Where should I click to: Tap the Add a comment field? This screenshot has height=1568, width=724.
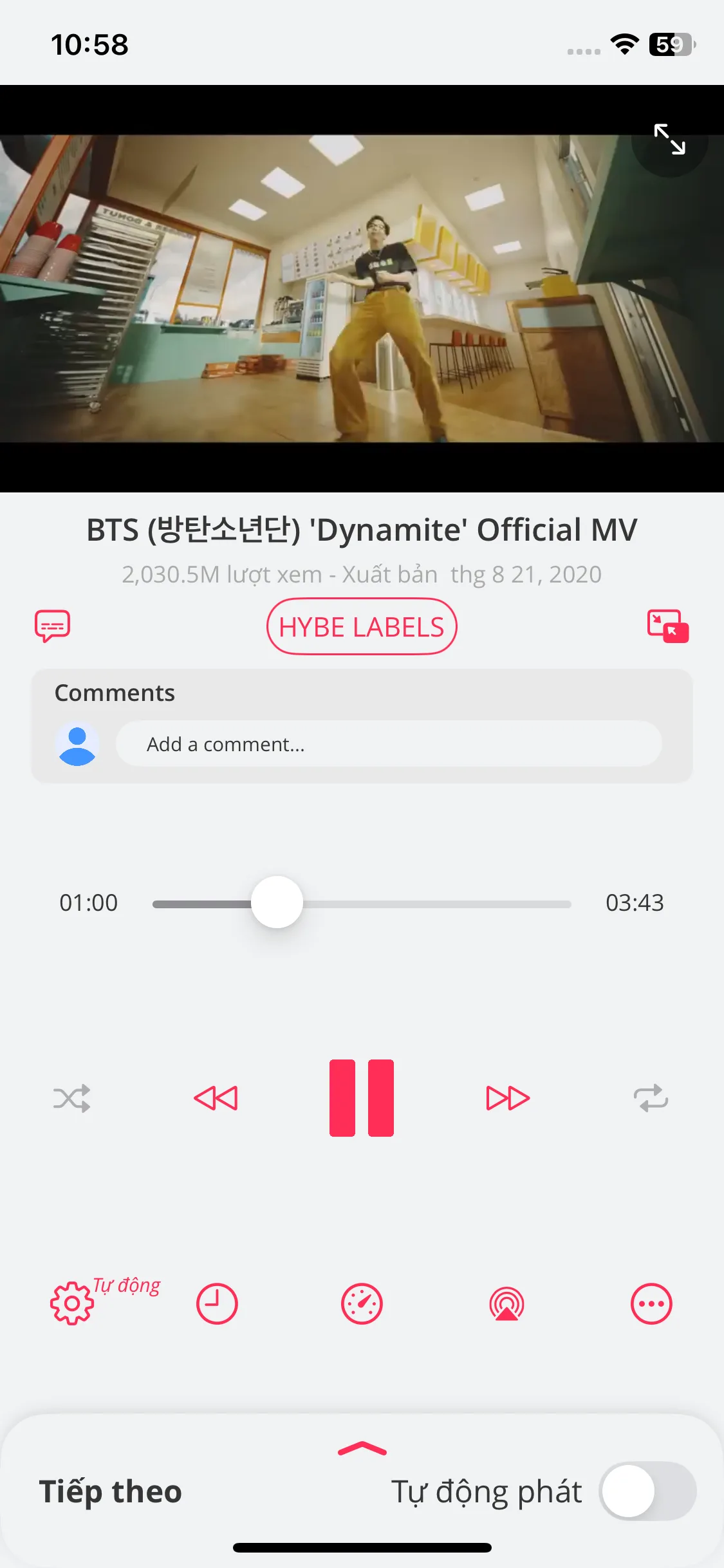tap(388, 744)
